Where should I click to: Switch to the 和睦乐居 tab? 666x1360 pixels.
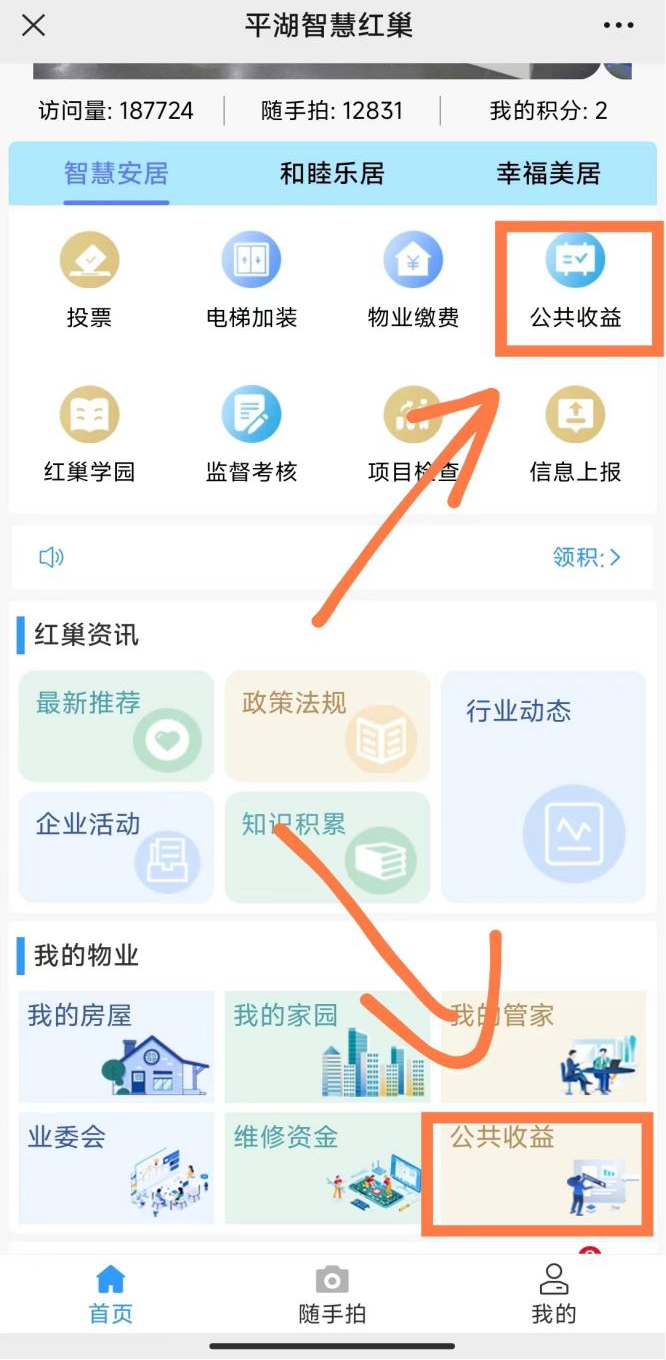point(332,174)
